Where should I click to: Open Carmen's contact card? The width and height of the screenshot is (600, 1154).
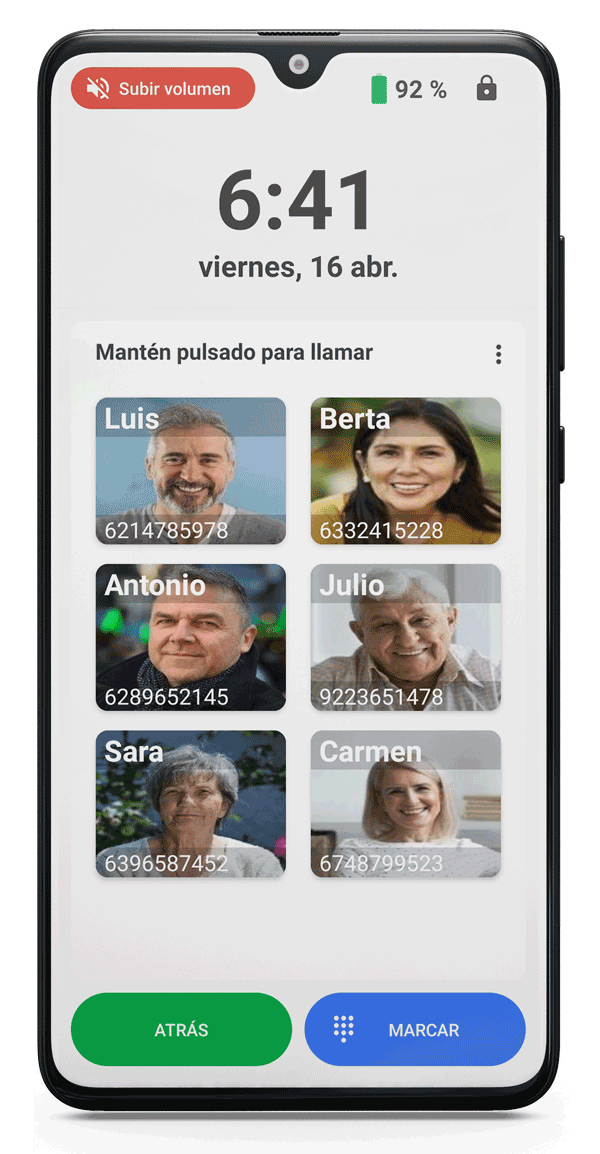[406, 804]
